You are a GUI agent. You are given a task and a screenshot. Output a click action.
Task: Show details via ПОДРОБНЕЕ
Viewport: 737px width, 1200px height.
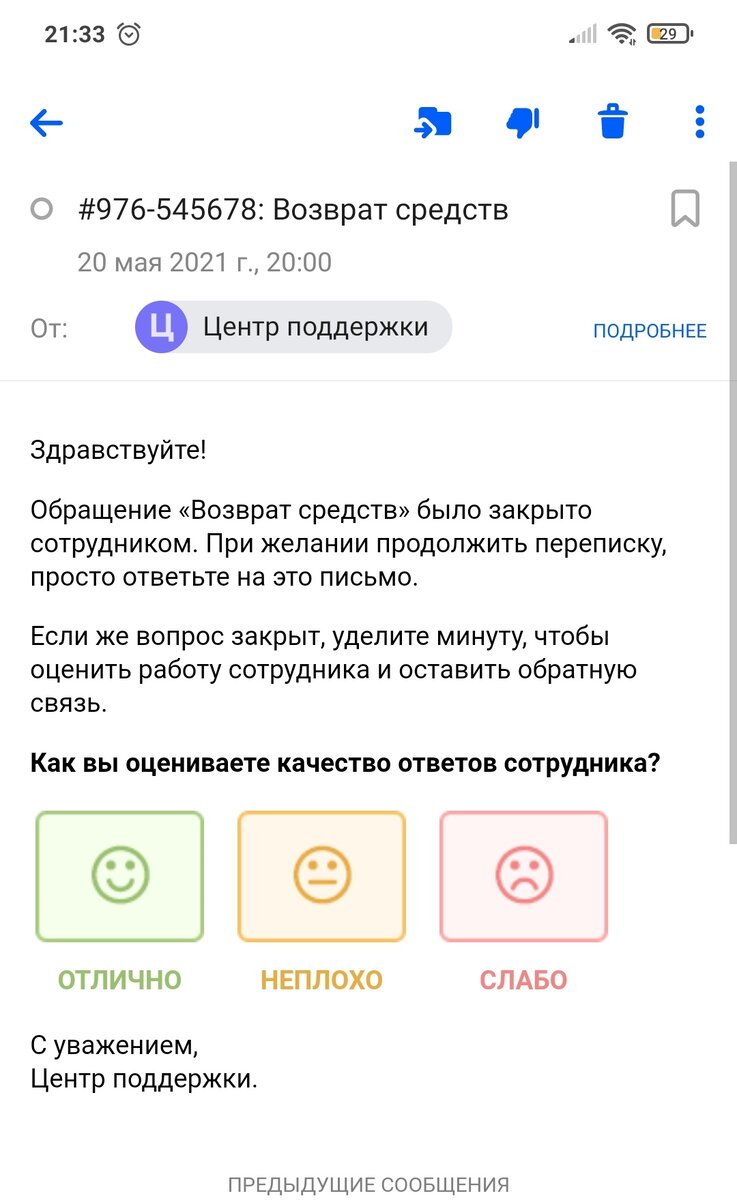point(650,331)
